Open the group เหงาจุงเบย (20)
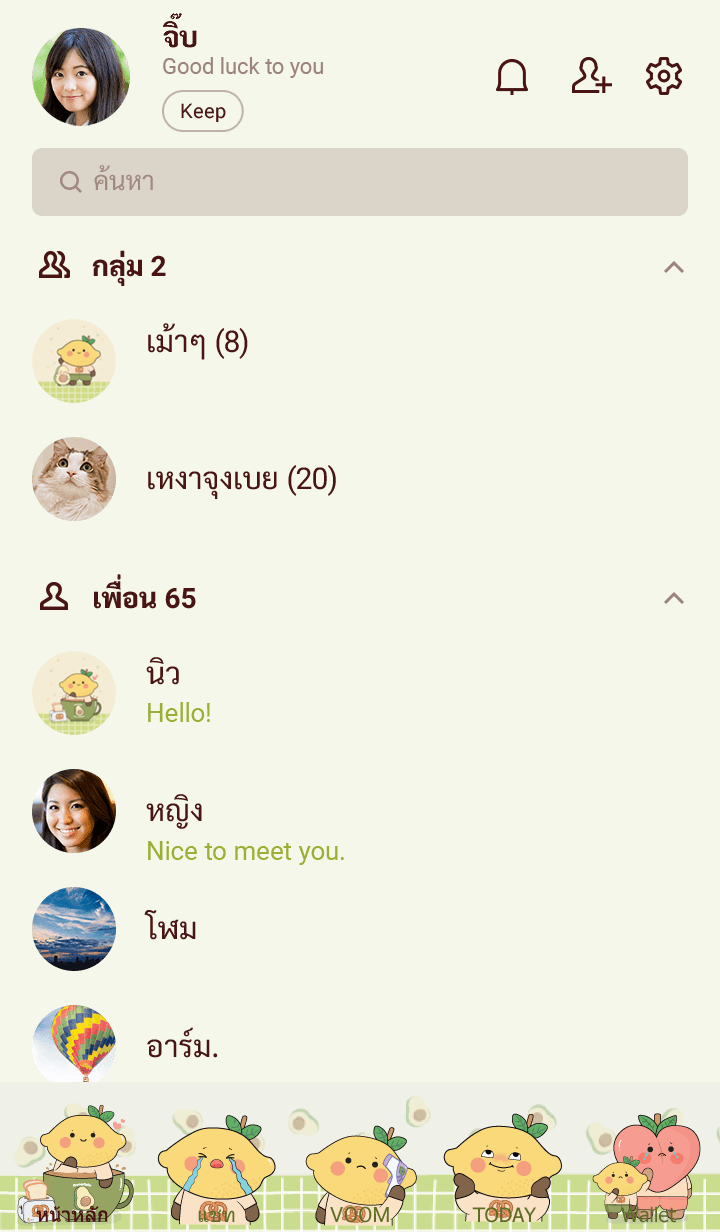720x1232 pixels. (241, 480)
